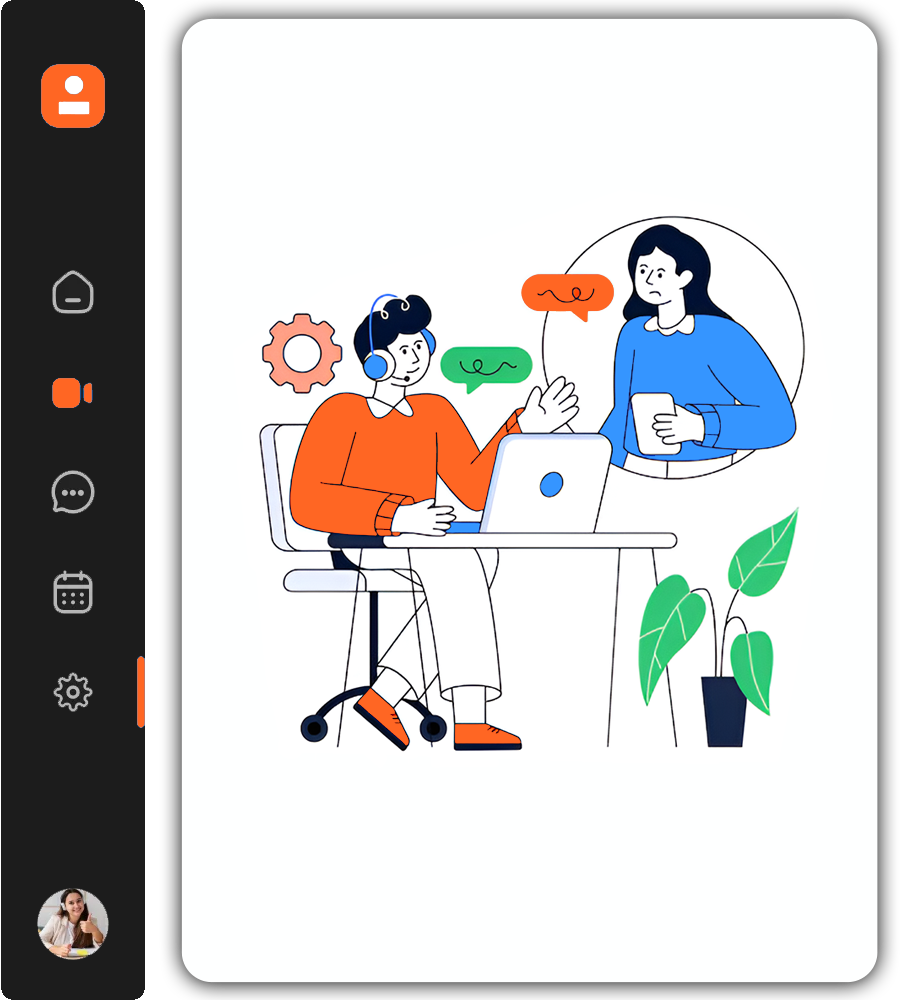Go to the calendar section
This screenshot has height=1000, width=900.
coord(73,592)
